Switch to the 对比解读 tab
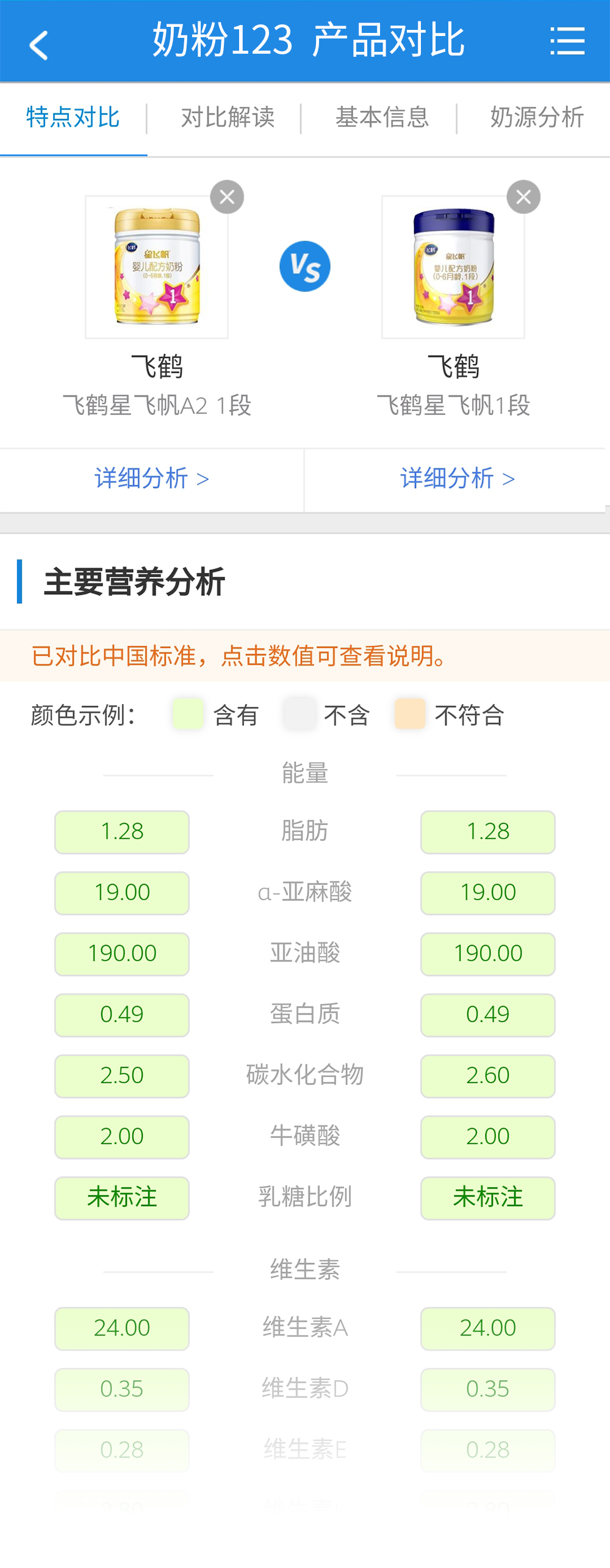The height and width of the screenshot is (1568, 610). coord(227,118)
